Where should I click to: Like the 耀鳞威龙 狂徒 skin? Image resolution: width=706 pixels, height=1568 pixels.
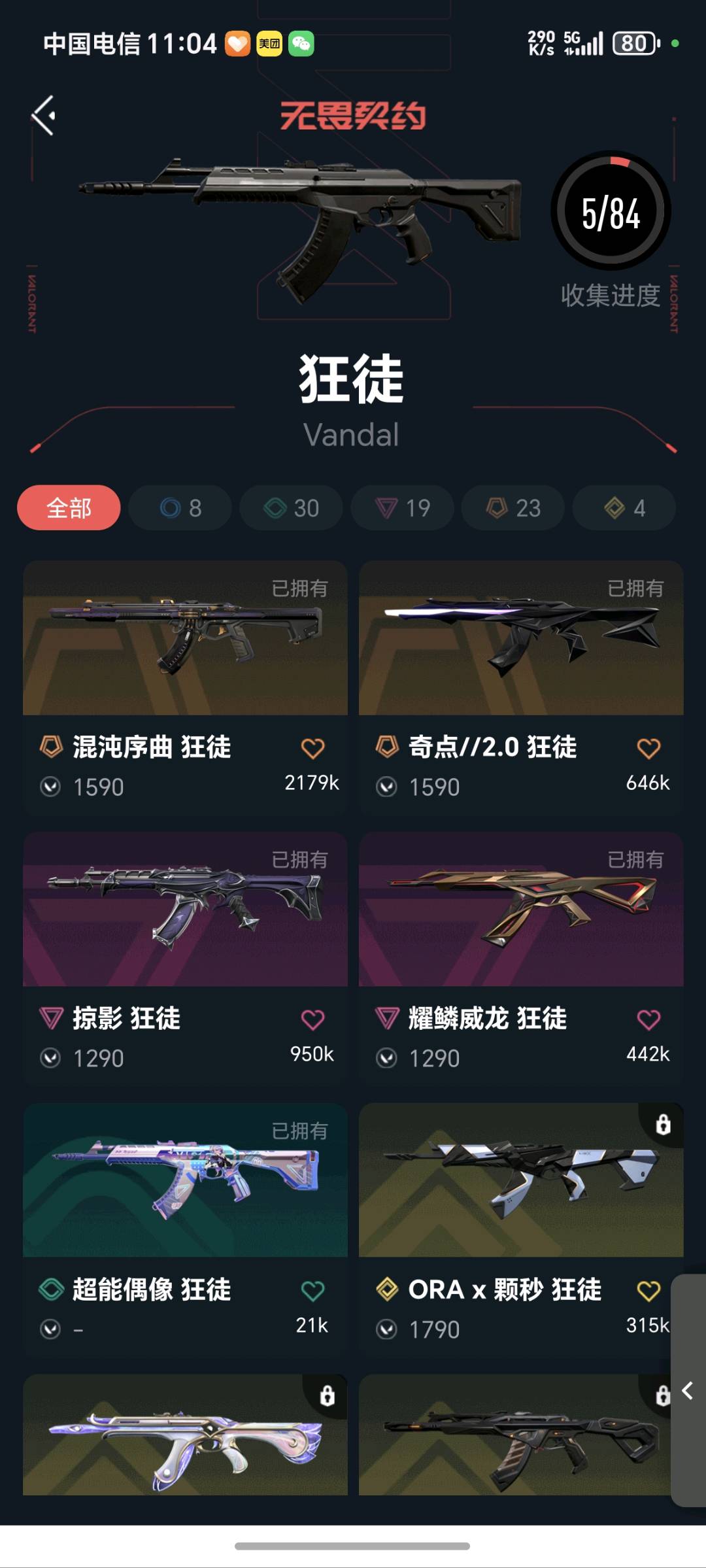pos(648,1020)
